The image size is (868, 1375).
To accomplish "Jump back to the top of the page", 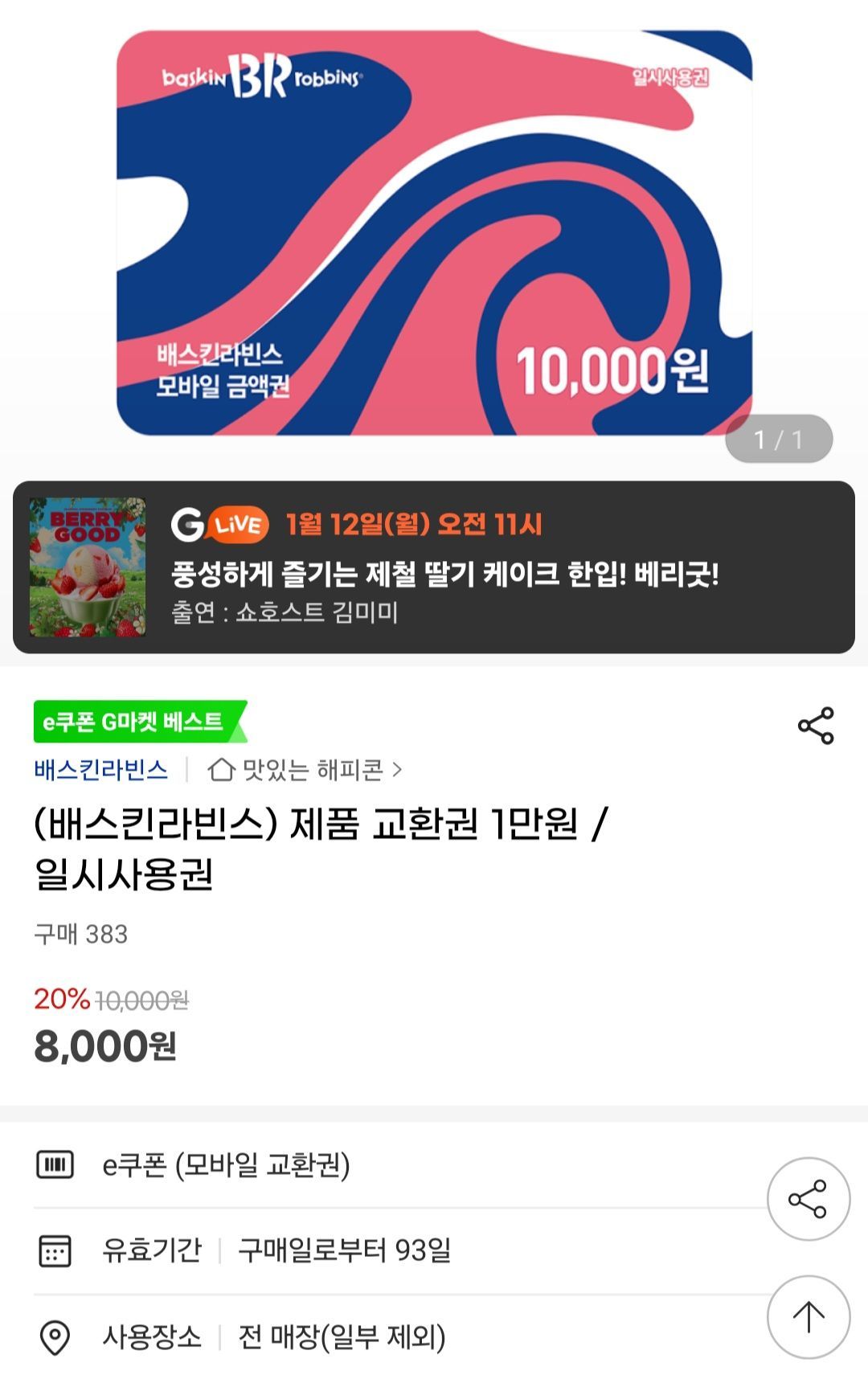I will 808,1316.
